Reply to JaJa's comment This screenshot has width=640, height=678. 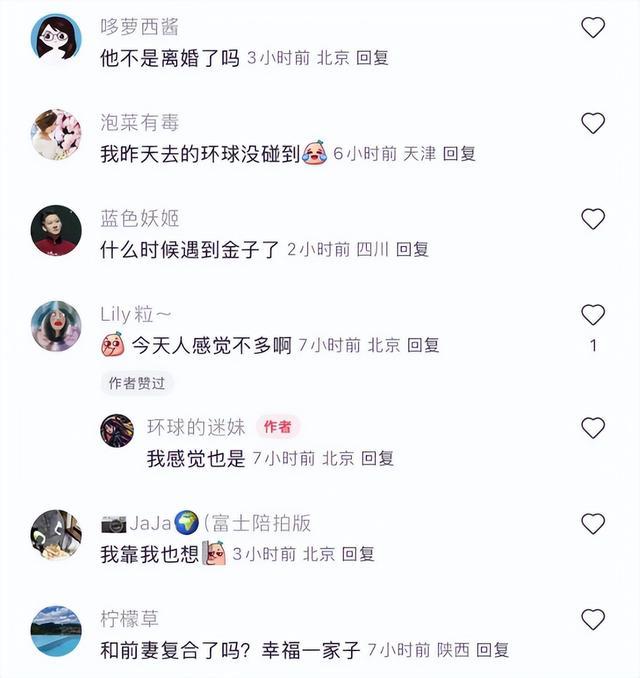click(x=358, y=553)
